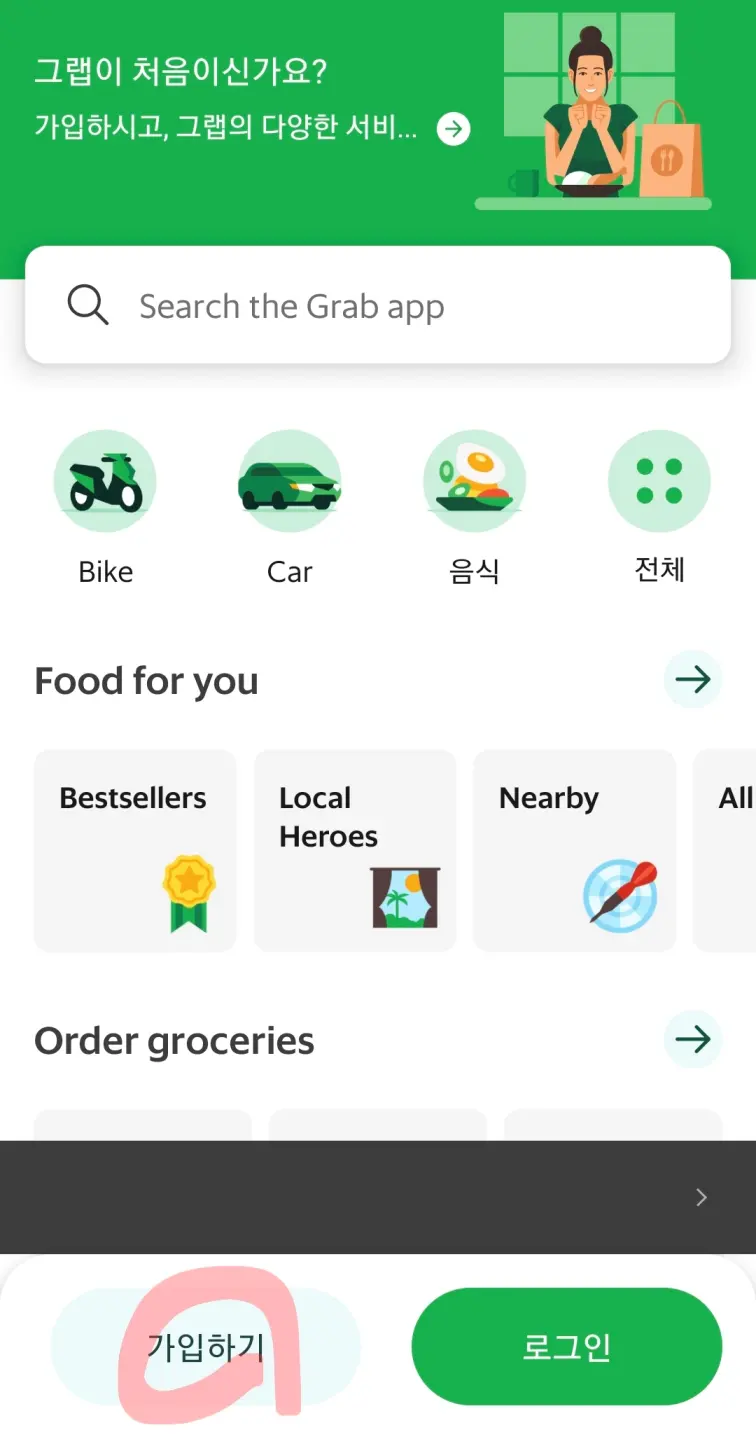Screen dimensions: 756x1439
Task: Open the 전체 all-services grid icon
Action: (659, 481)
